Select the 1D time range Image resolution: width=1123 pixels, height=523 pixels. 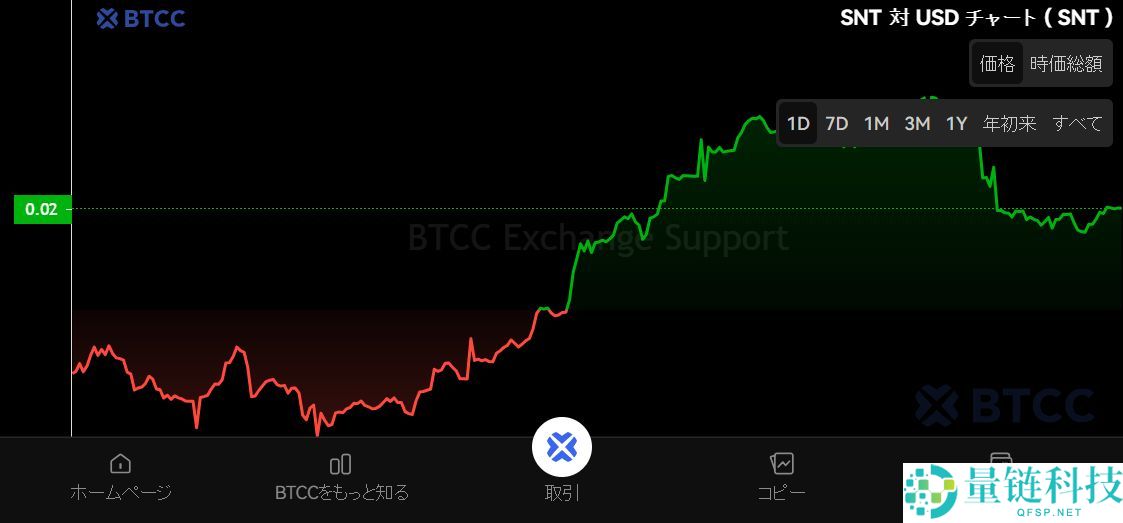pyautogui.click(x=798, y=124)
